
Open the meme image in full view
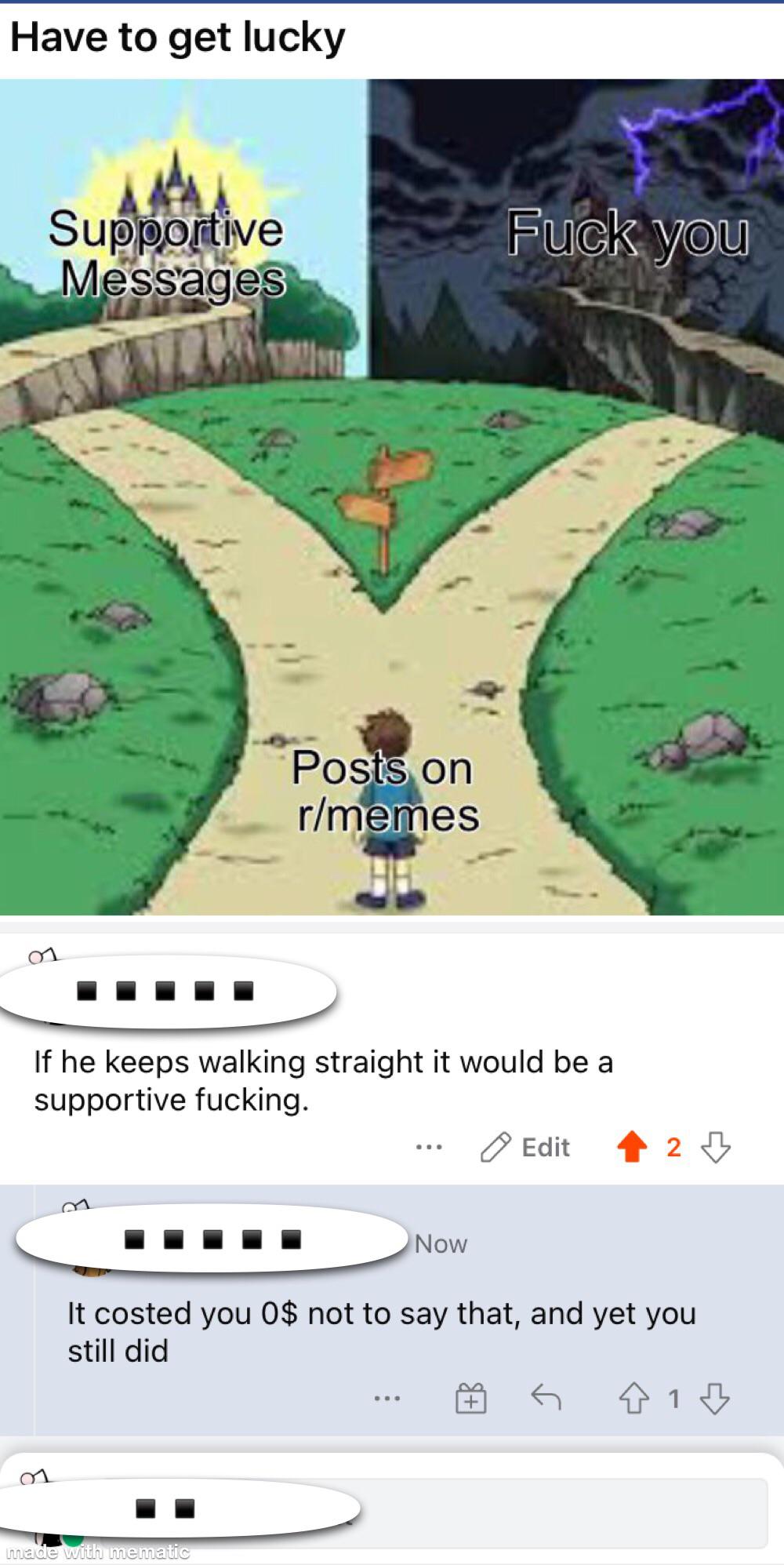392,497
